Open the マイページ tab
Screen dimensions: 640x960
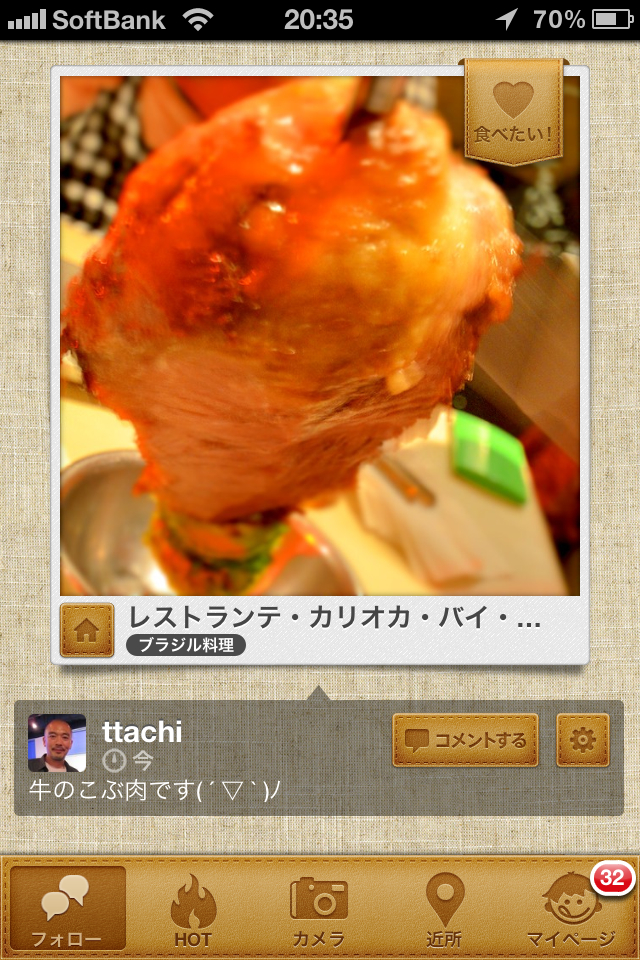(571, 908)
